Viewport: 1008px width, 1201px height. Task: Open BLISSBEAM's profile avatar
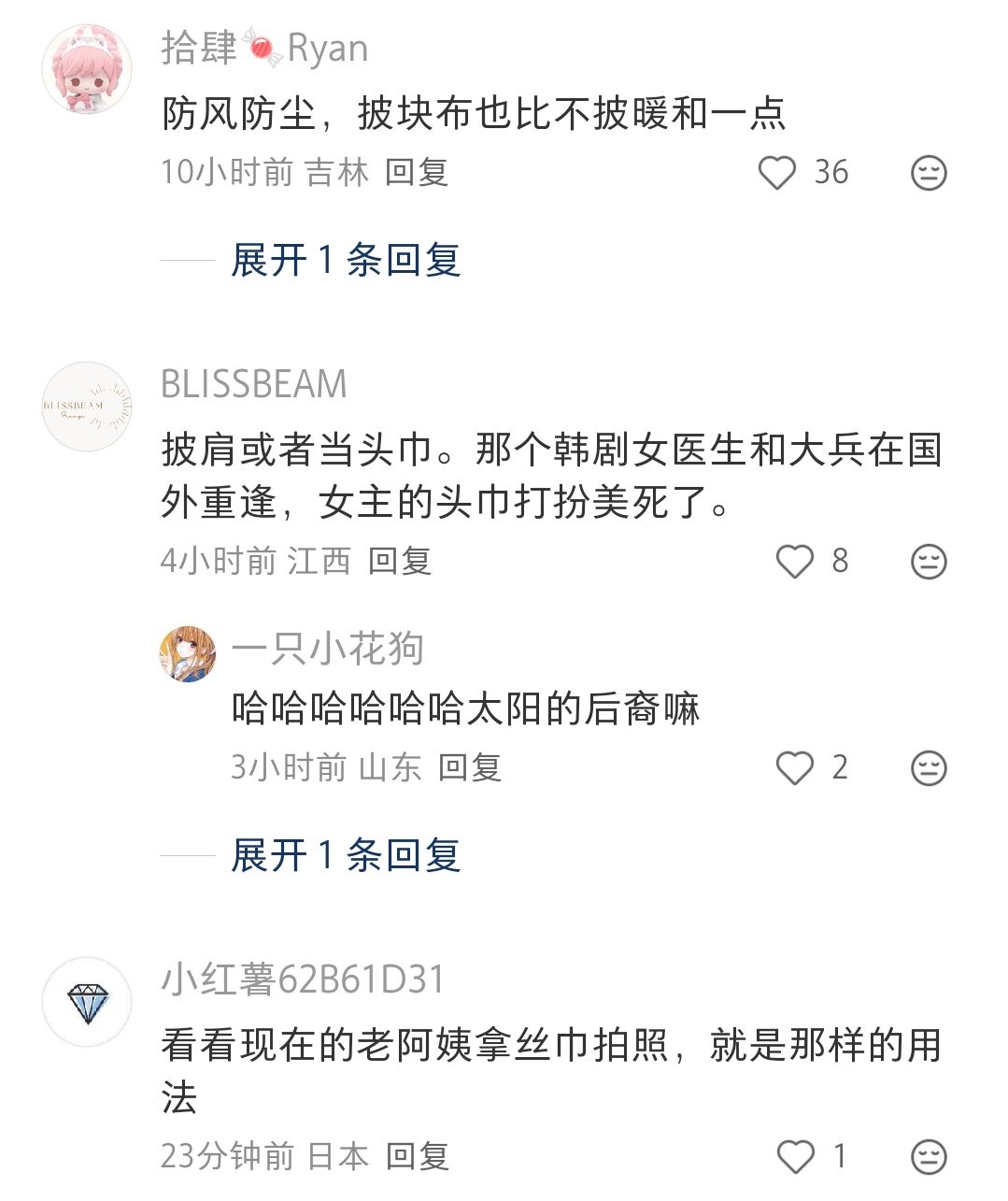pos(88,407)
